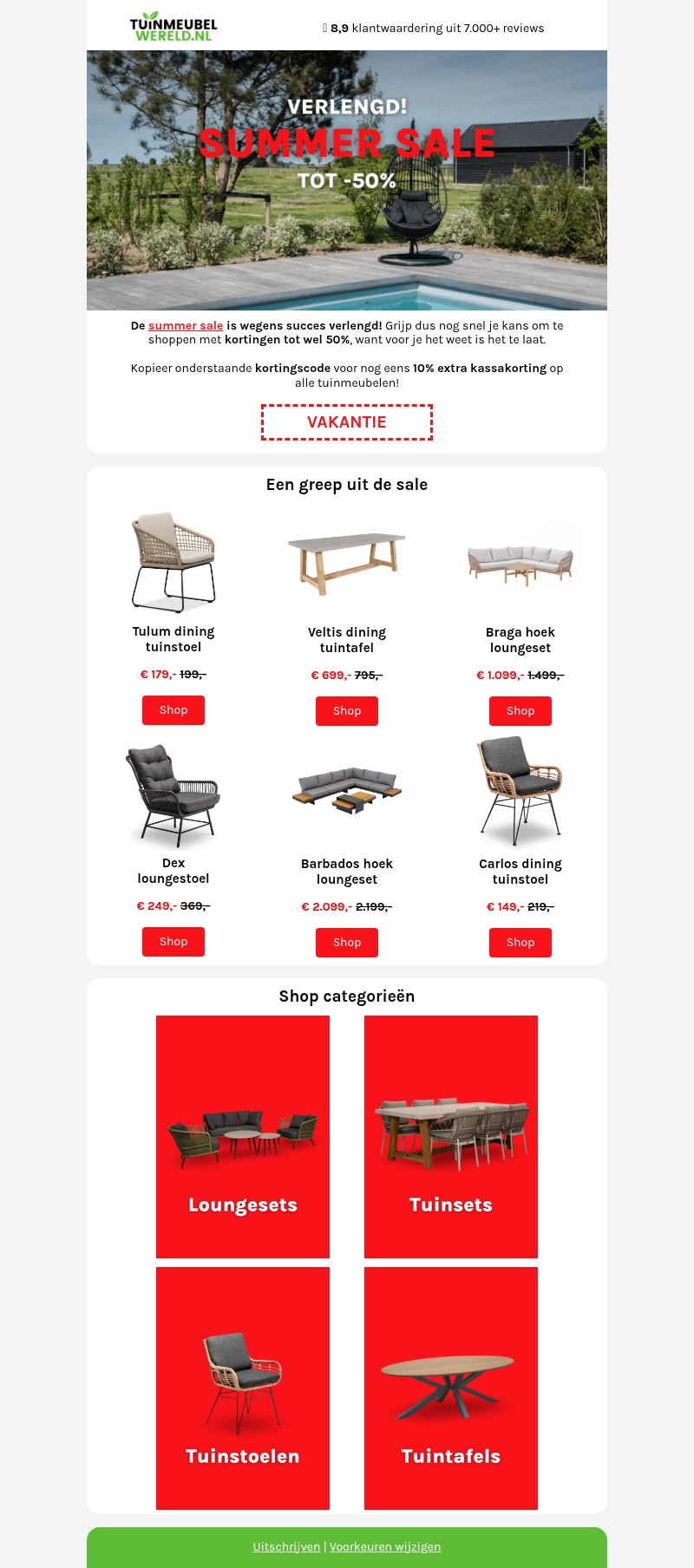Shop the Dex loungestoel

(173, 942)
